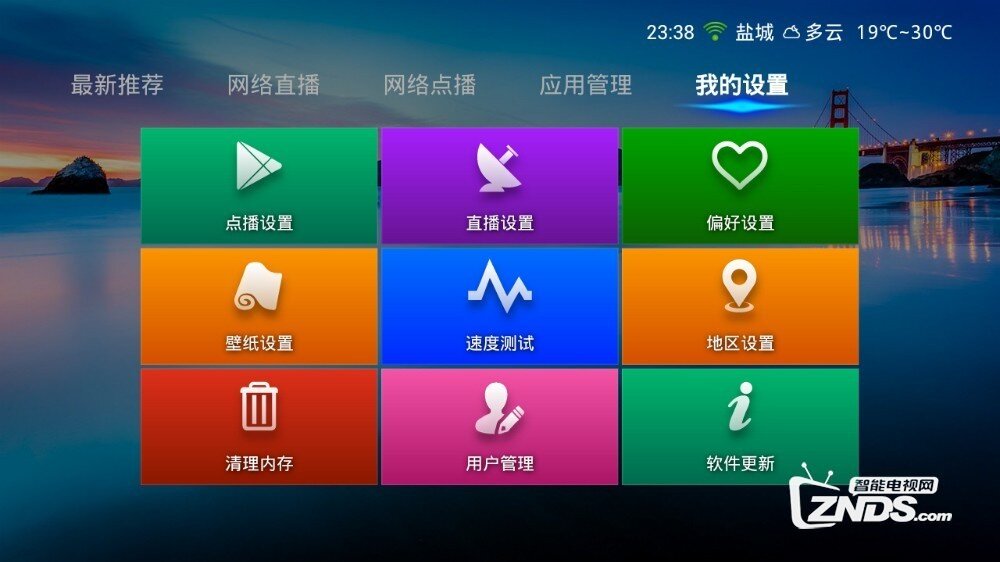Image resolution: width=1000 pixels, height=562 pixels.
Task: Switch to the 网络点播 tab
Action: coord(429,86)
